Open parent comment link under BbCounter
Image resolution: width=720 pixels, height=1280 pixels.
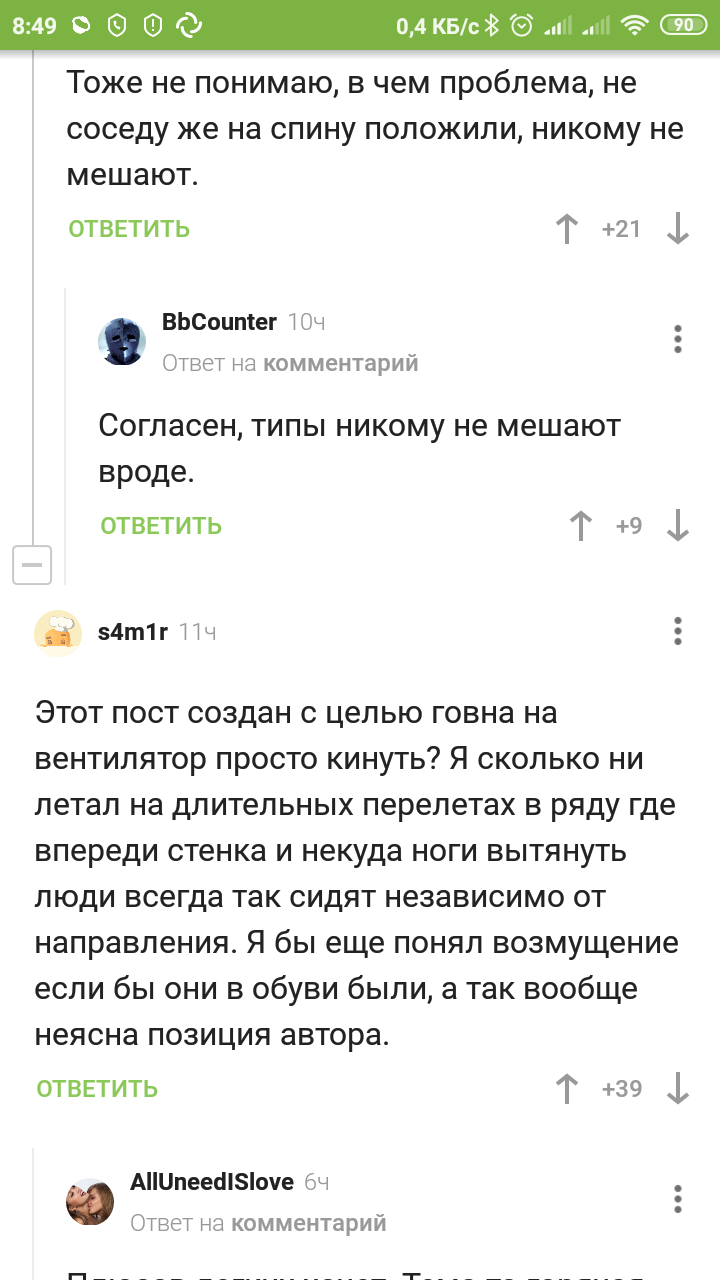tap(340, 363)
